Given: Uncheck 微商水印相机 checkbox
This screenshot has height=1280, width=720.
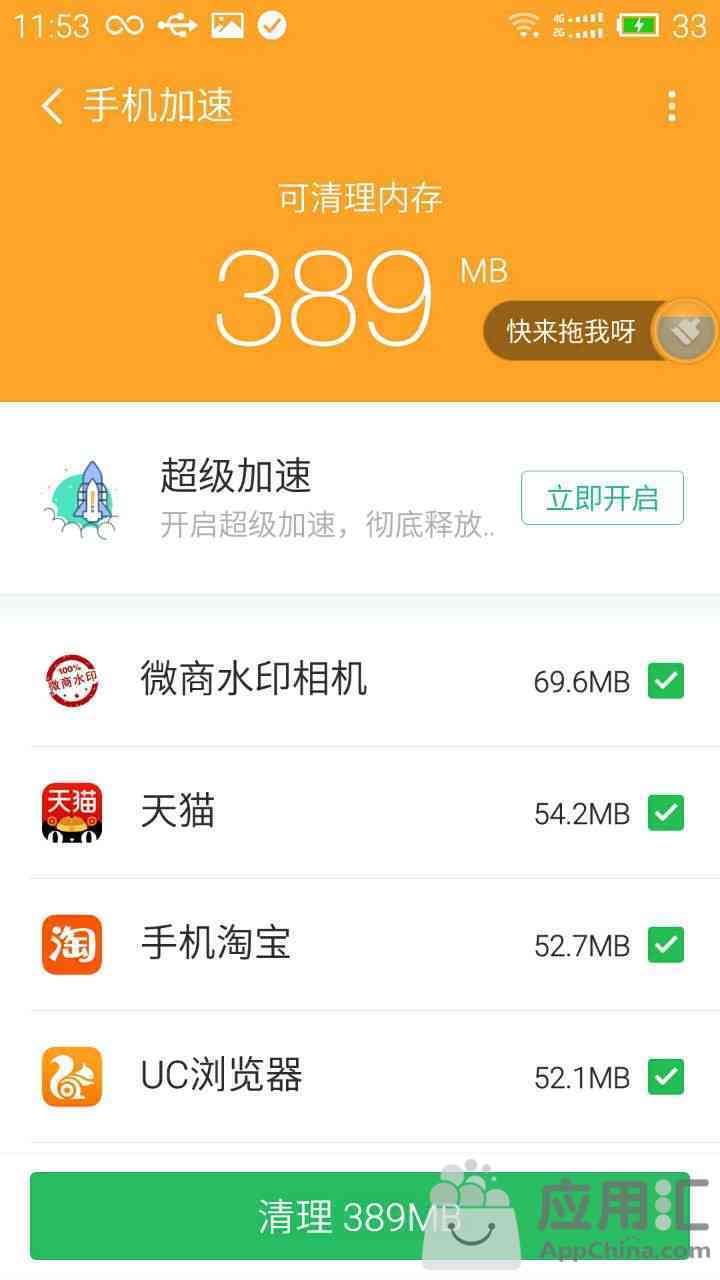Looking at the screenshot, I should click(x=666, y=682).
